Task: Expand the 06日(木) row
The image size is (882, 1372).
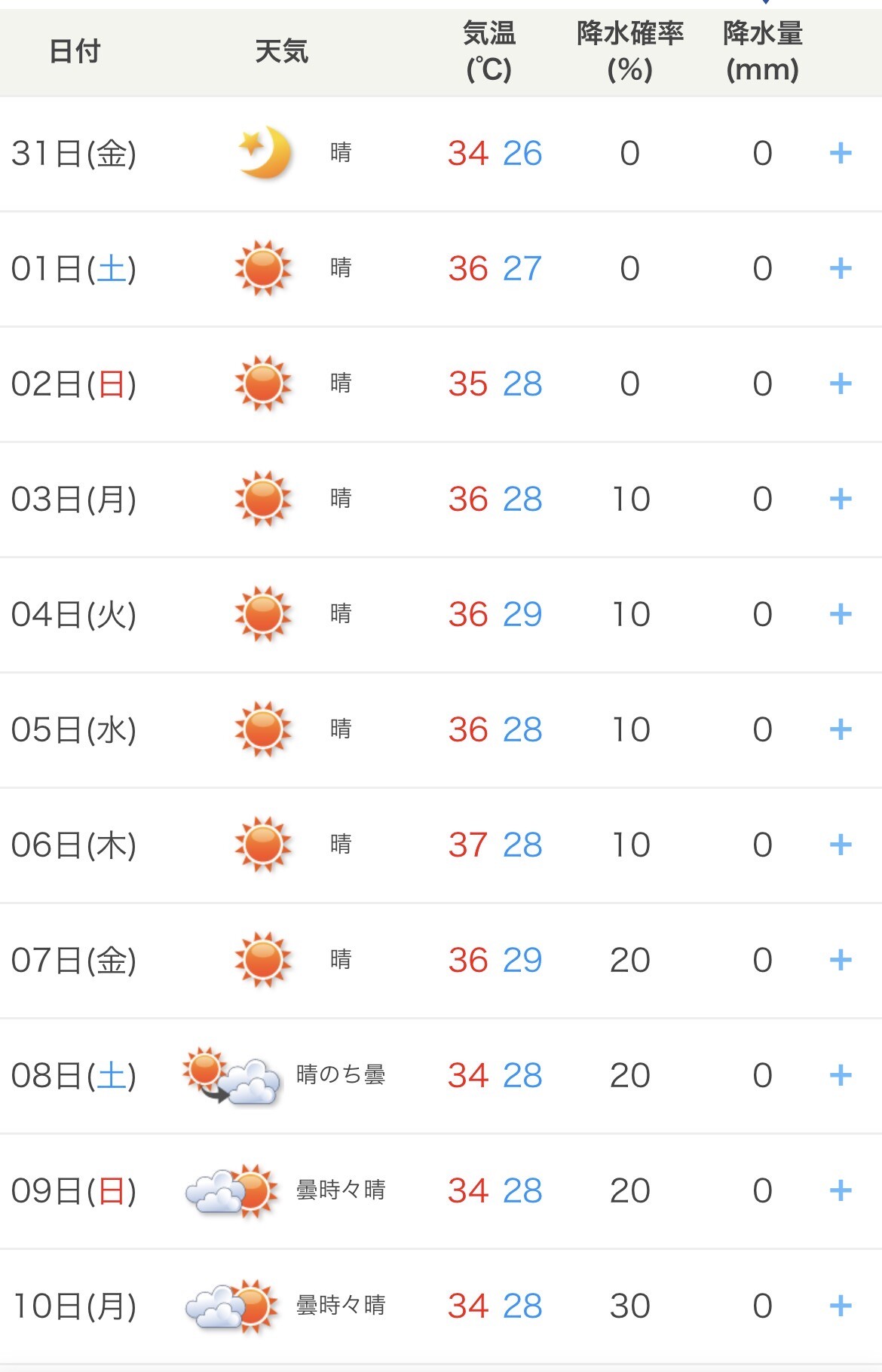Action: click(840, 845)
